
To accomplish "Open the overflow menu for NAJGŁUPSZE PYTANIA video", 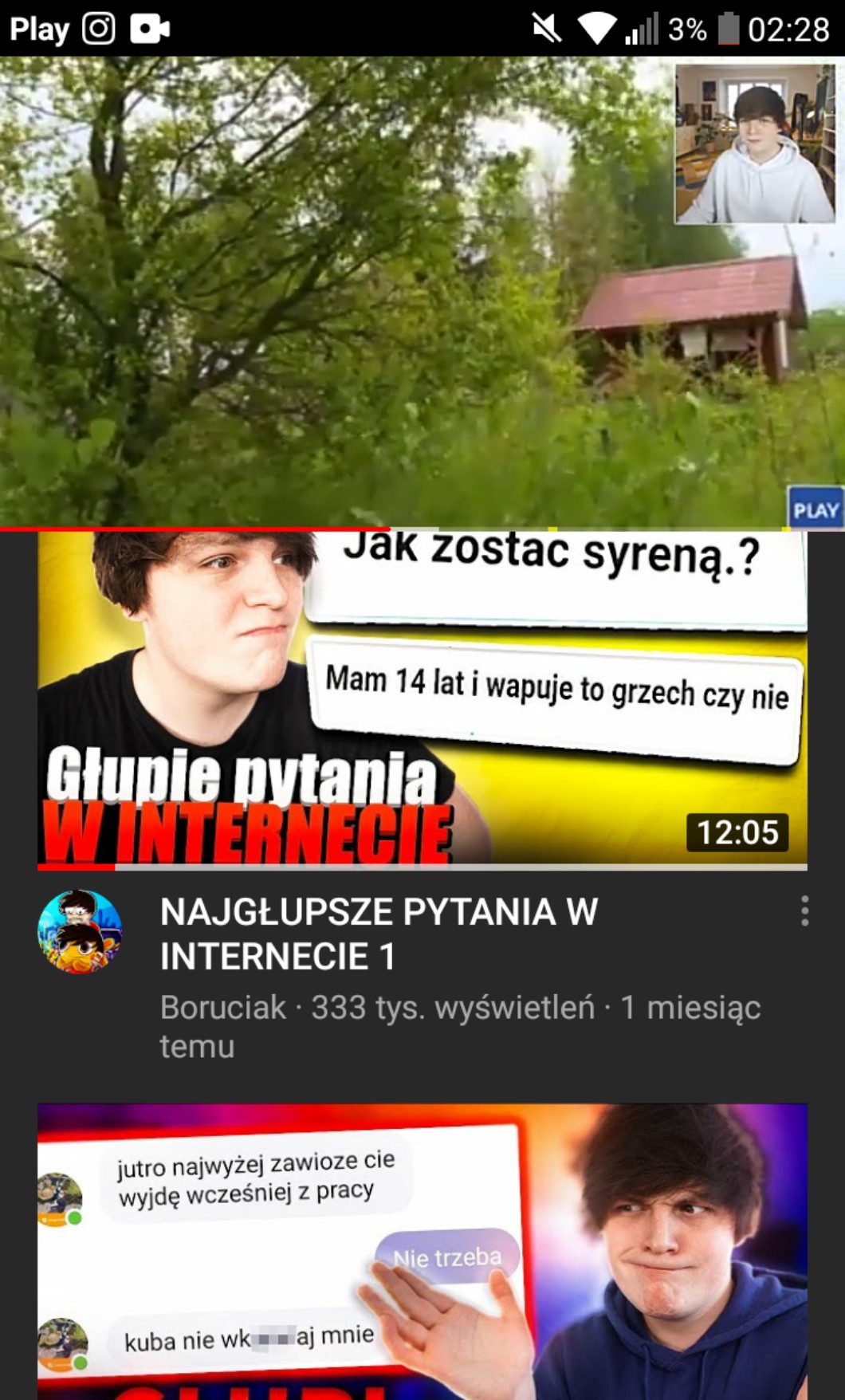I will pos(805,910).
